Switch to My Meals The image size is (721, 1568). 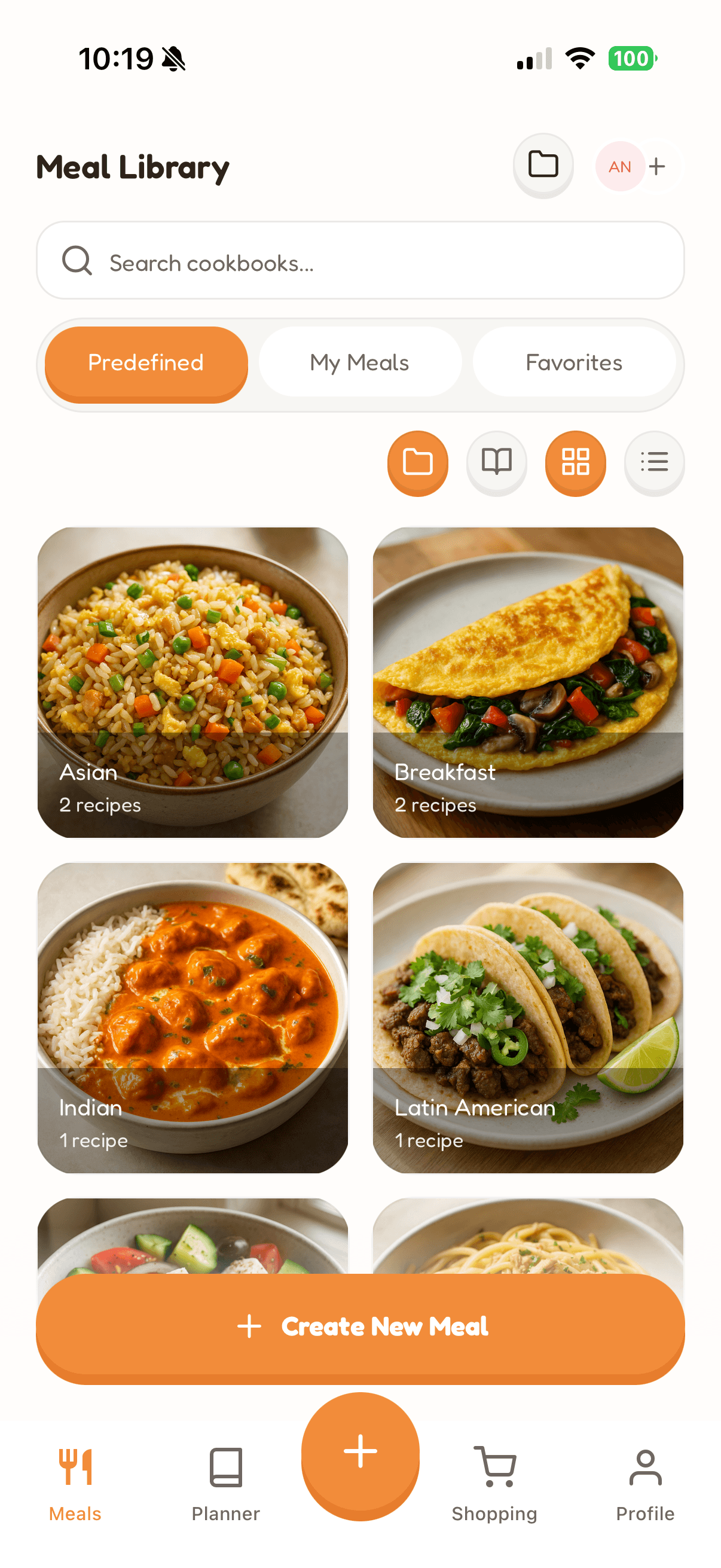coord(359,364)
